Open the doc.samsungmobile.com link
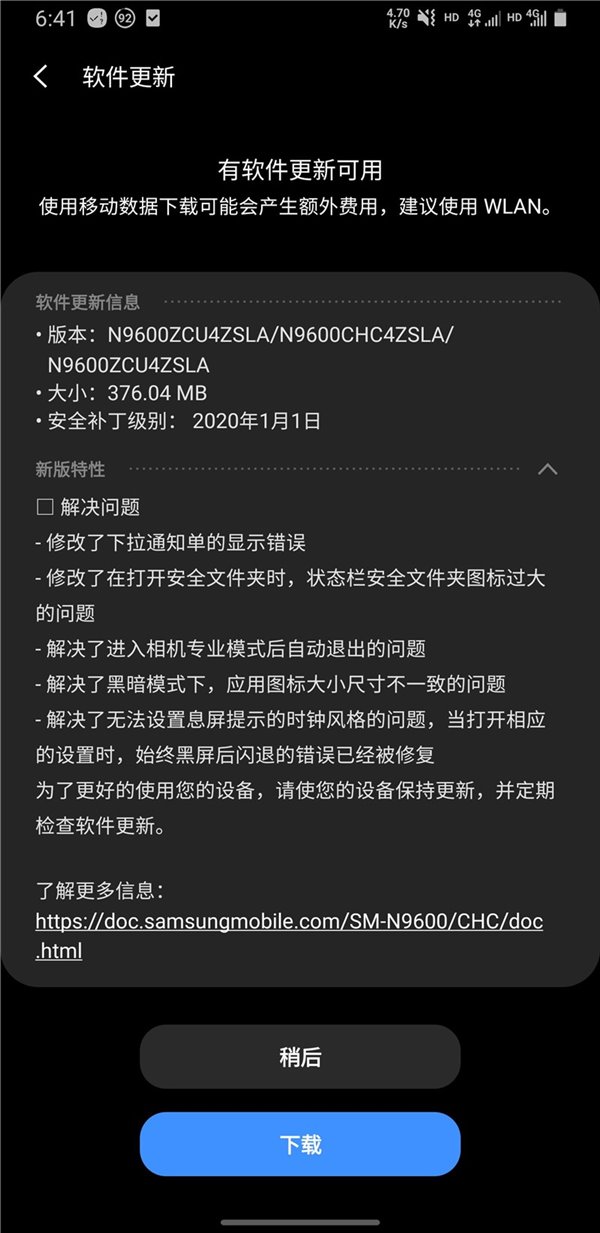 (x=289, y=921)
